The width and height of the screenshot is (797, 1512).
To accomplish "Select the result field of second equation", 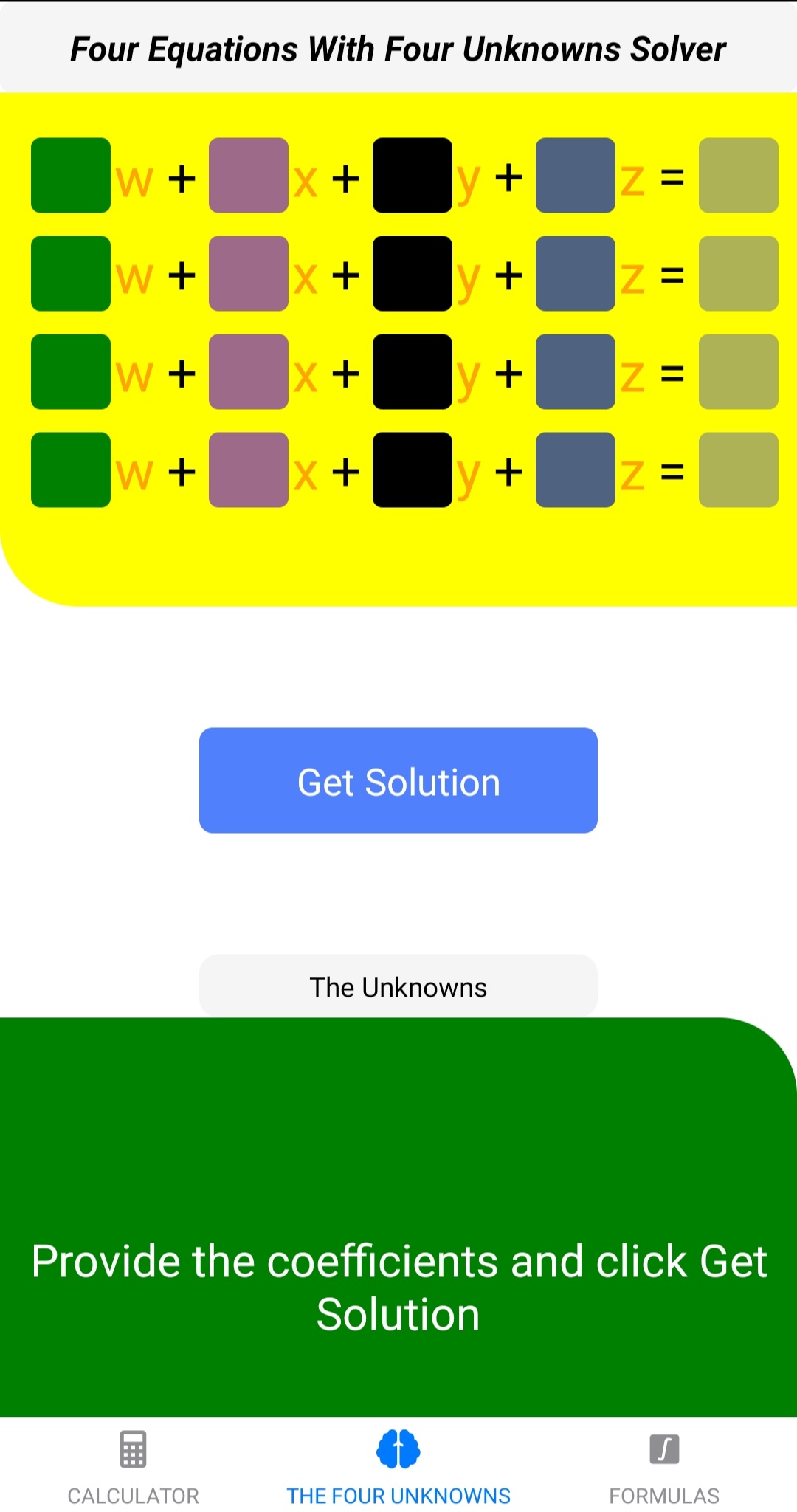I will (x=739, y=274).
